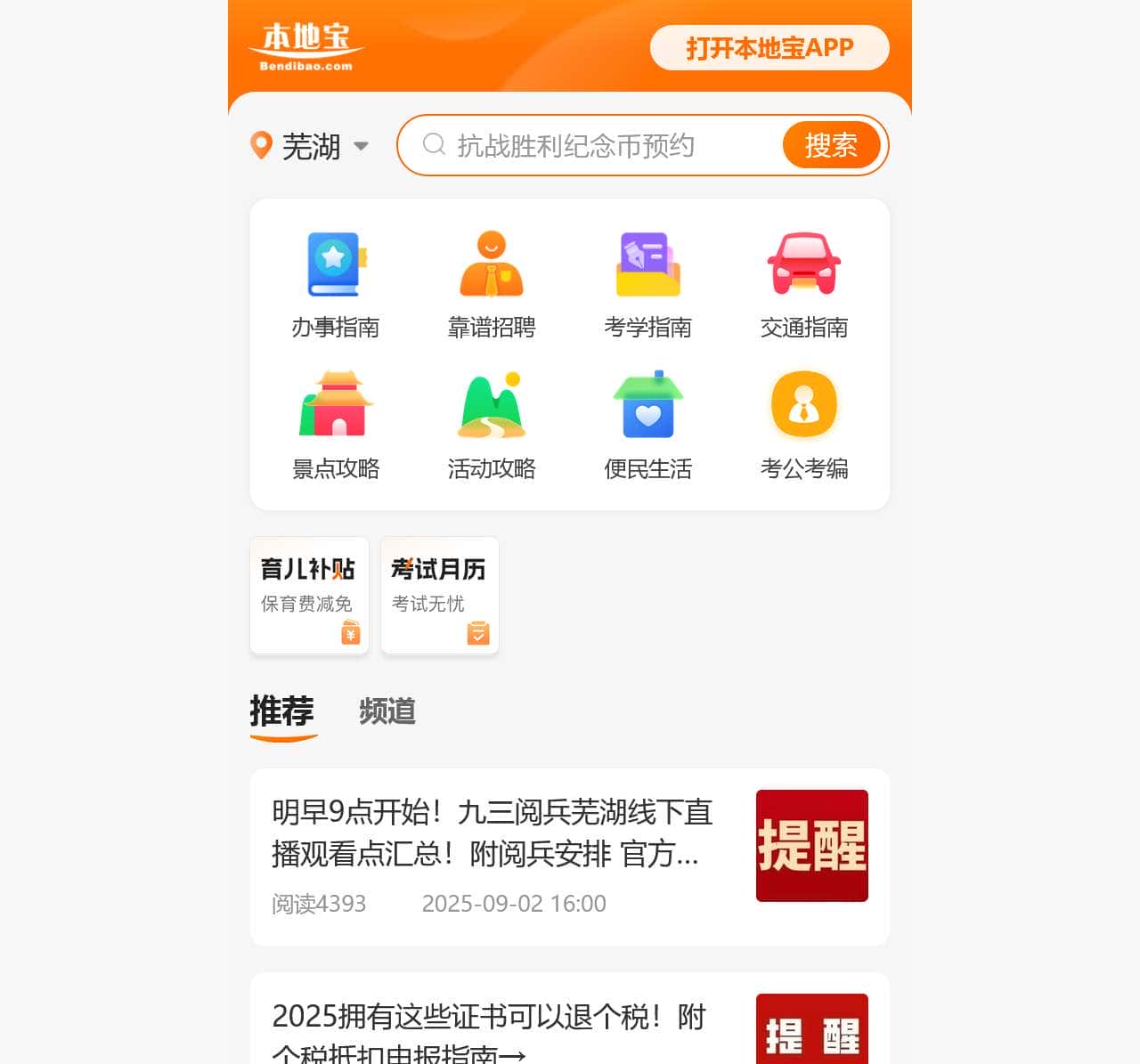
Task: Open the 育儿补贴 card
Action: point(309,595)
